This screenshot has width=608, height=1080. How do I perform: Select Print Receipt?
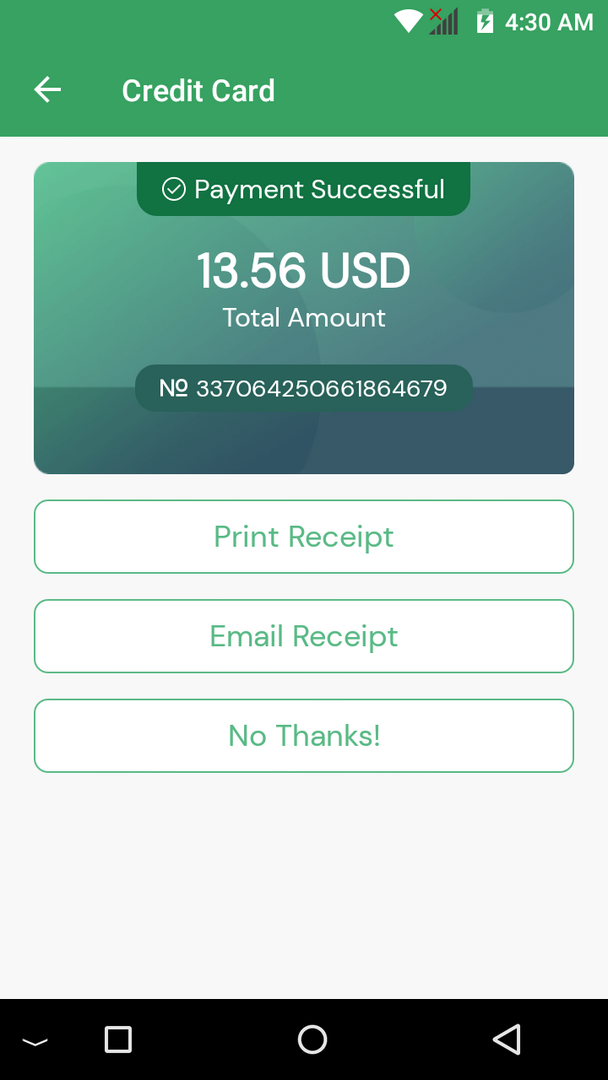(x=304, y=537)
